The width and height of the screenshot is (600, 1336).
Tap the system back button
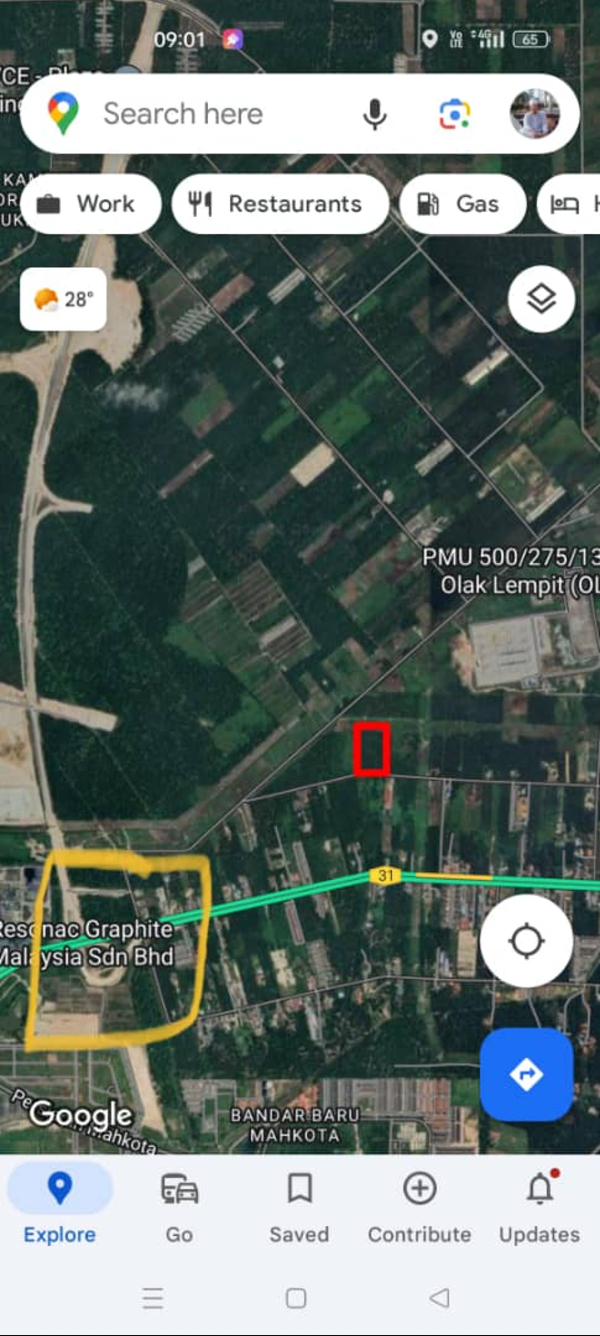point(439,1298)
